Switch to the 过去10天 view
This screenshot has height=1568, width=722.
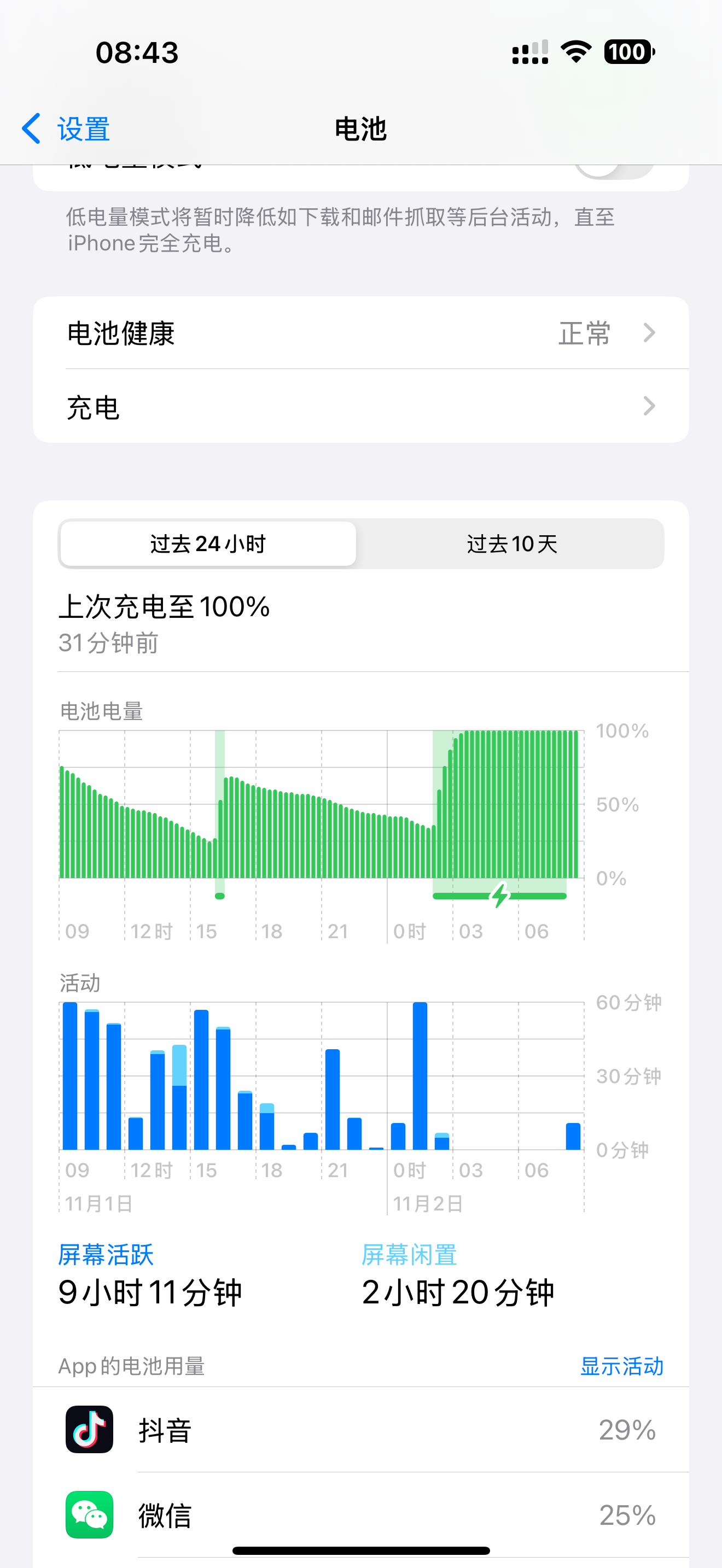pos(511,543)
